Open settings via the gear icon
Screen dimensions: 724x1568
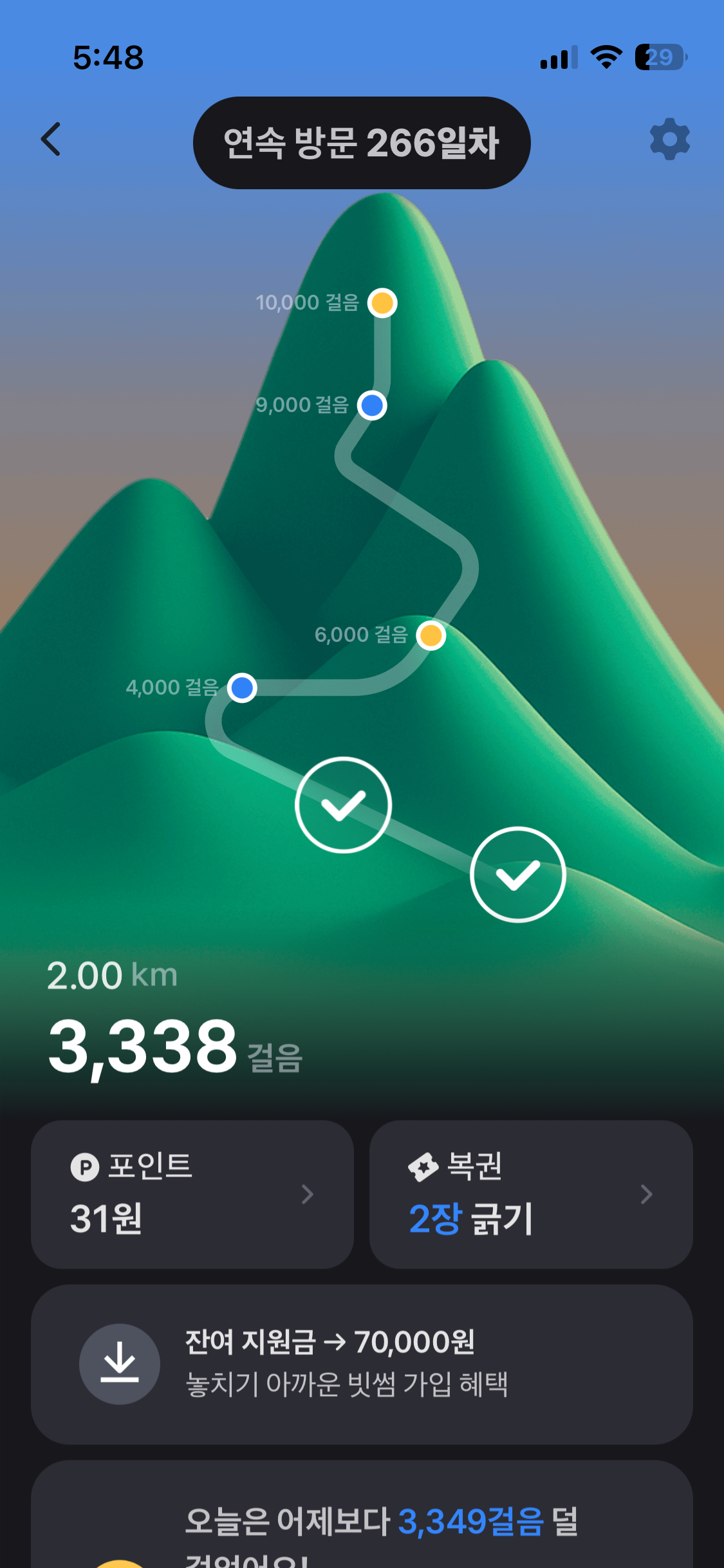(x=669, y=139)
